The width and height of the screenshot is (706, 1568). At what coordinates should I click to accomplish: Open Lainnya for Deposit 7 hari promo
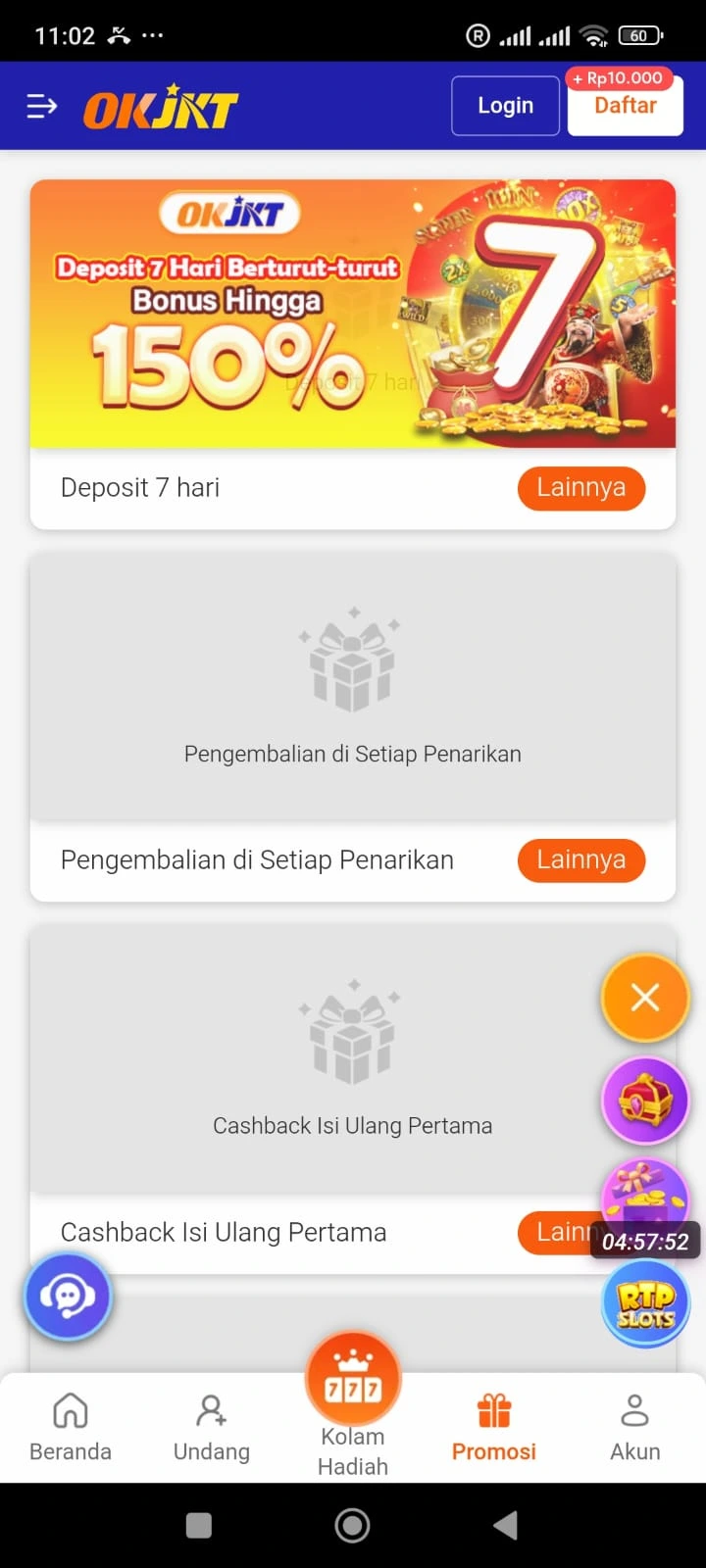pyautogui.click(x=581, y=487)
